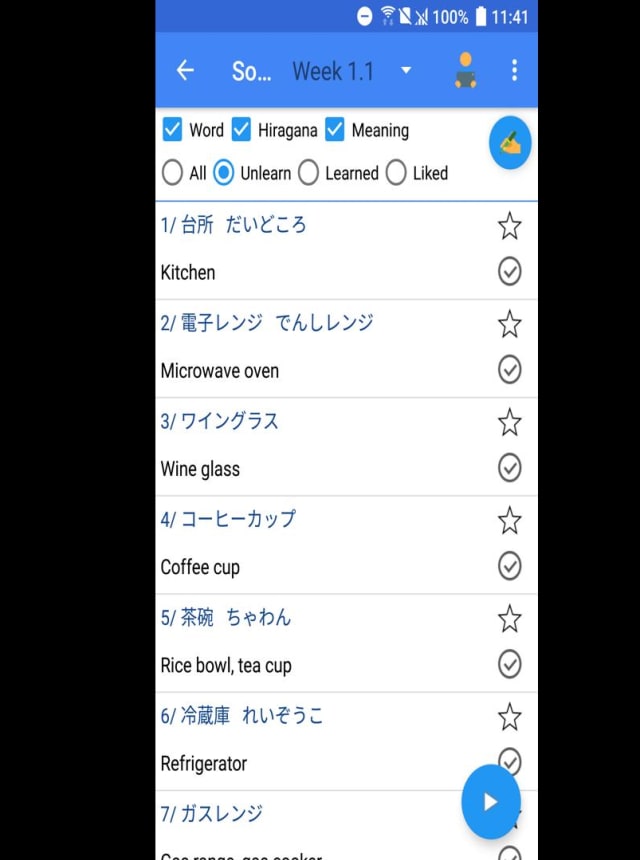
Task: Open the overflow menu
Action: click(514, 70)
